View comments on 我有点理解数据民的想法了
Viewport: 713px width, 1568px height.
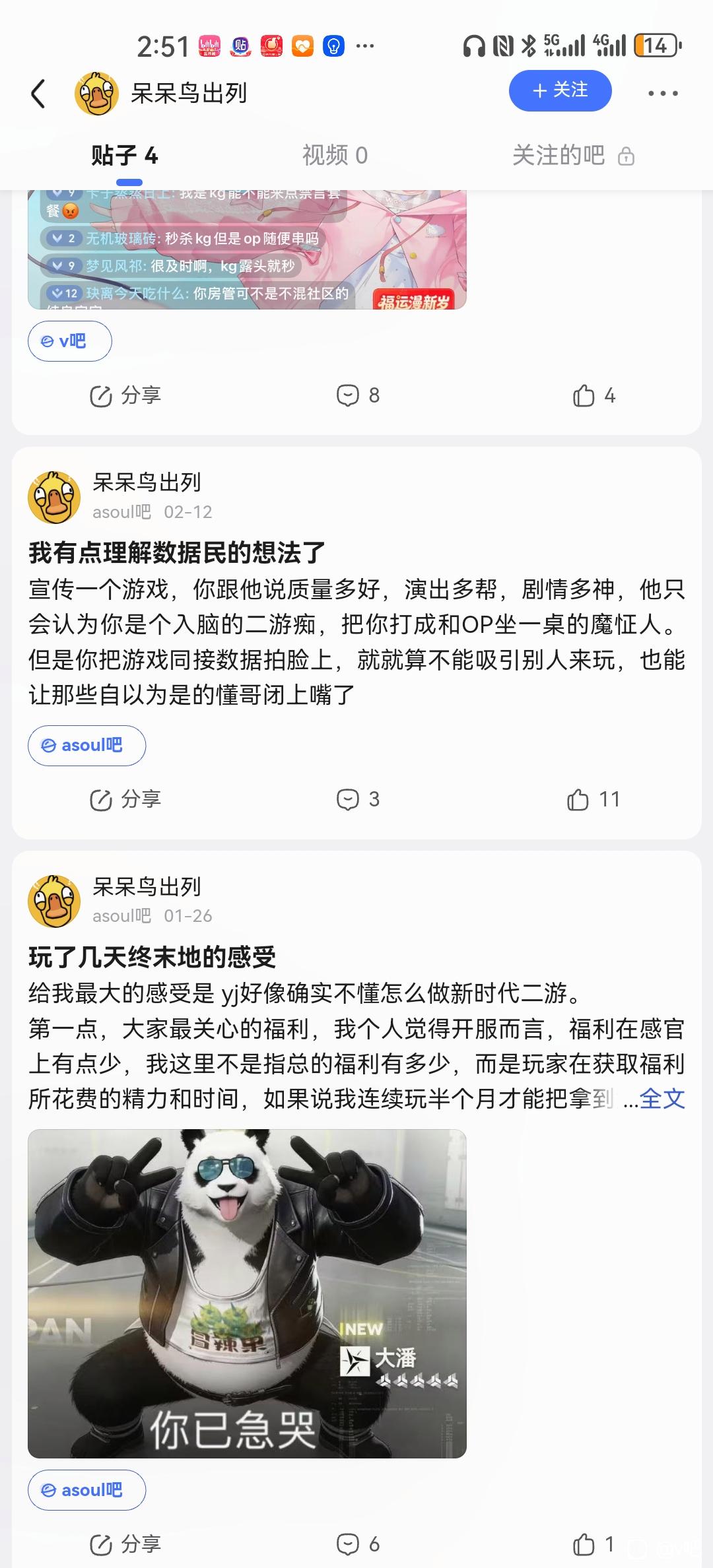[x=357, y=799]
